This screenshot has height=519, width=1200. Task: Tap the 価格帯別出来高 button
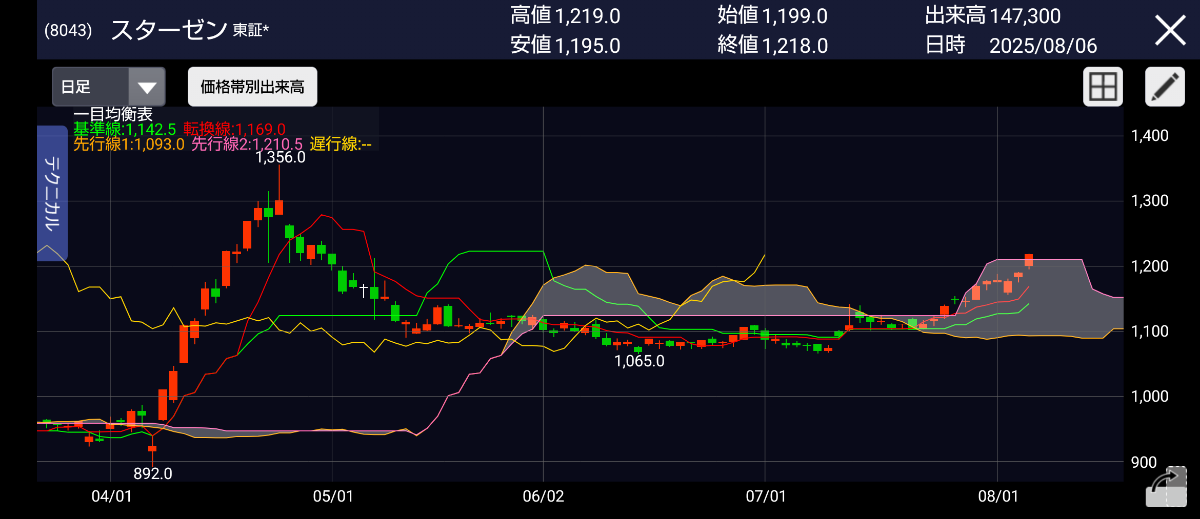[252, 87]
